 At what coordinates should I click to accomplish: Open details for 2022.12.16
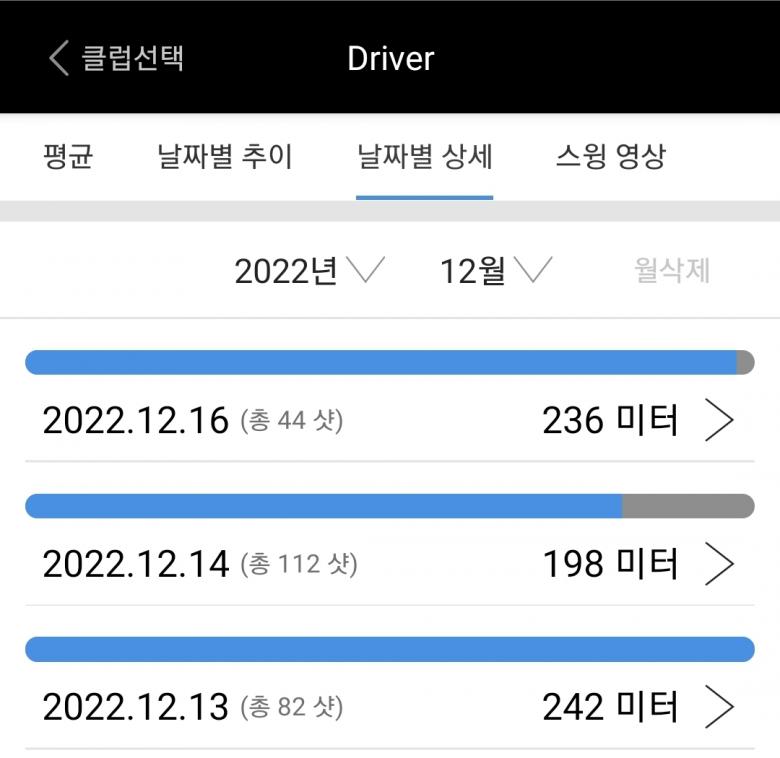pyautogui.click(x=719, y=421)
